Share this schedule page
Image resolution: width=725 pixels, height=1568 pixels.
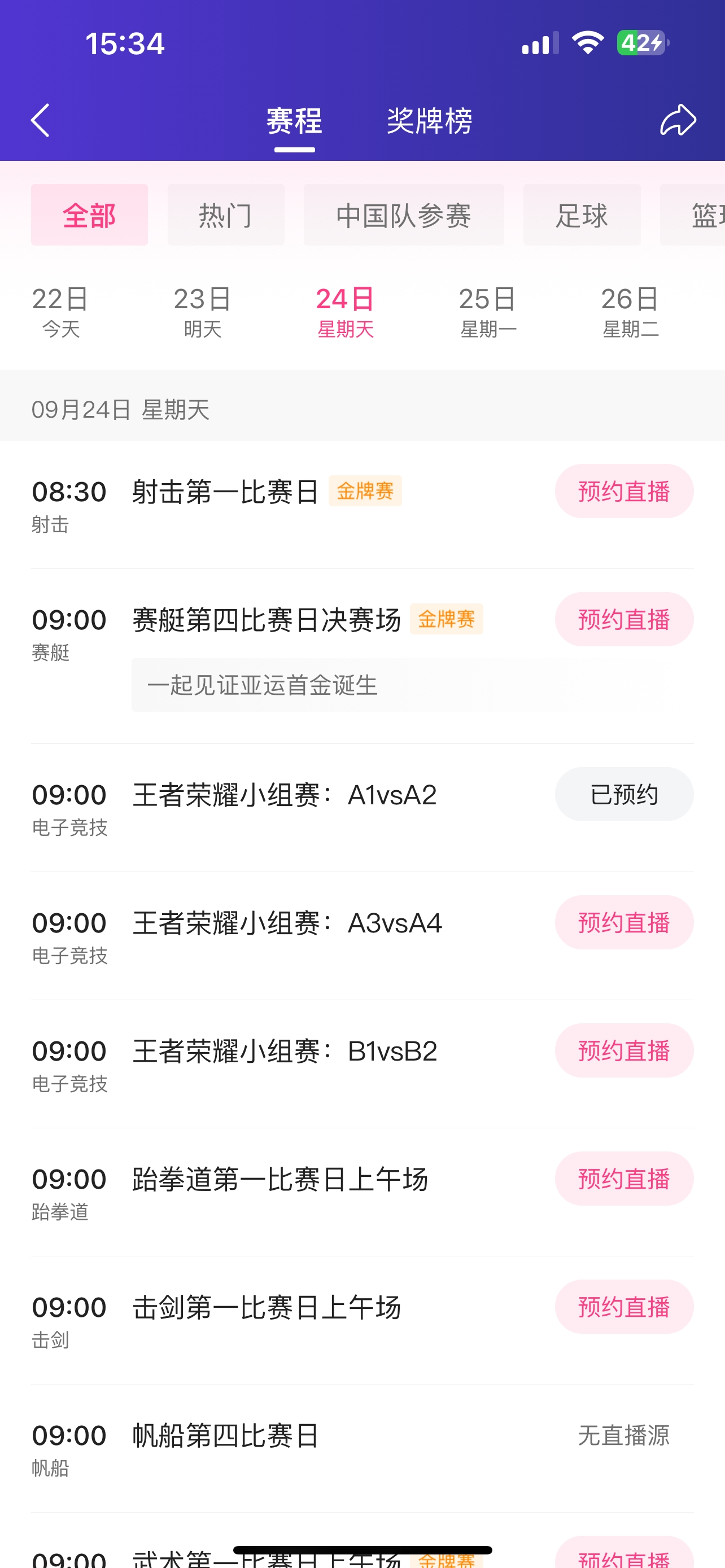coord(678,119)
